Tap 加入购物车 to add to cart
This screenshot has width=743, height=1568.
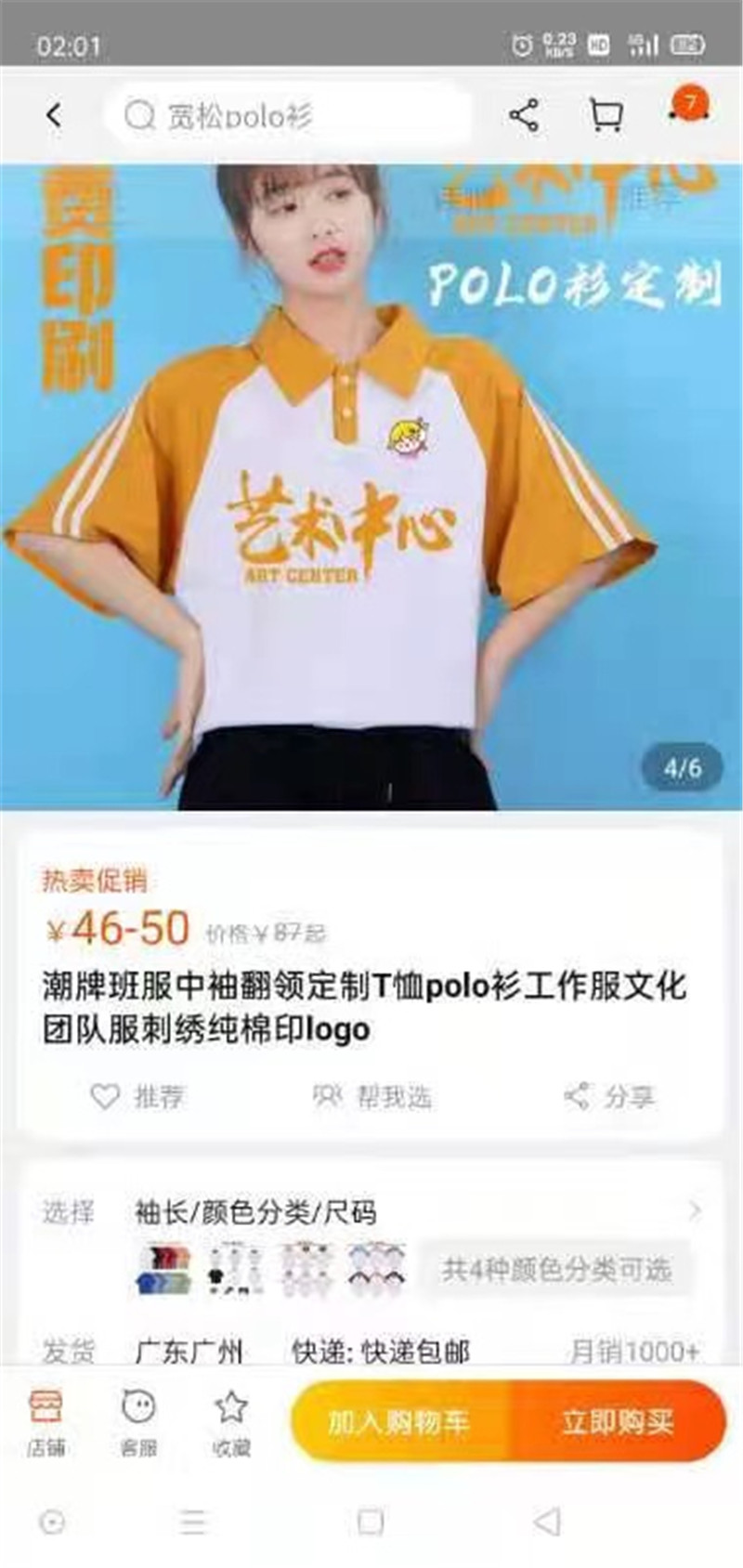pos(399,1421)
